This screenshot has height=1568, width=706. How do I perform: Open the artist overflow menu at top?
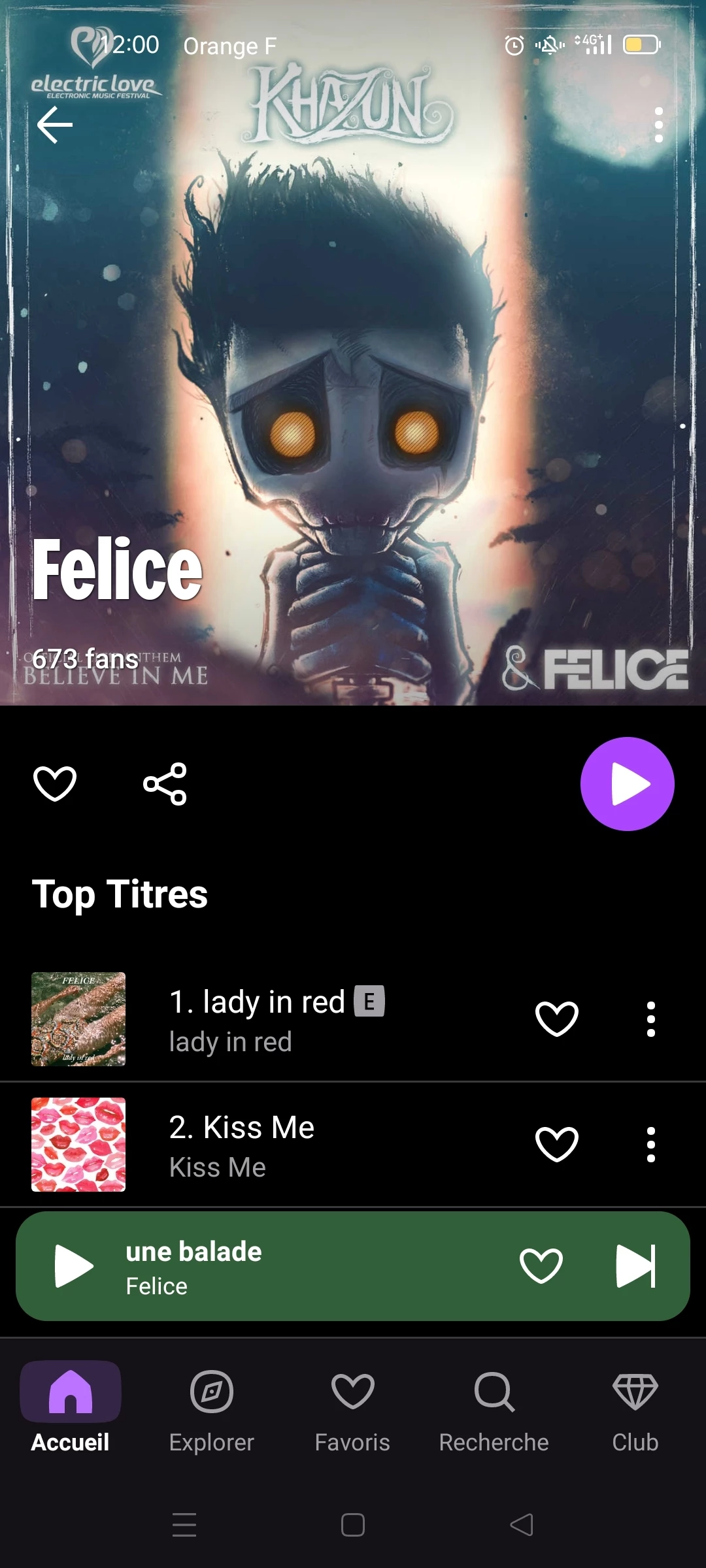click(658, 125)
